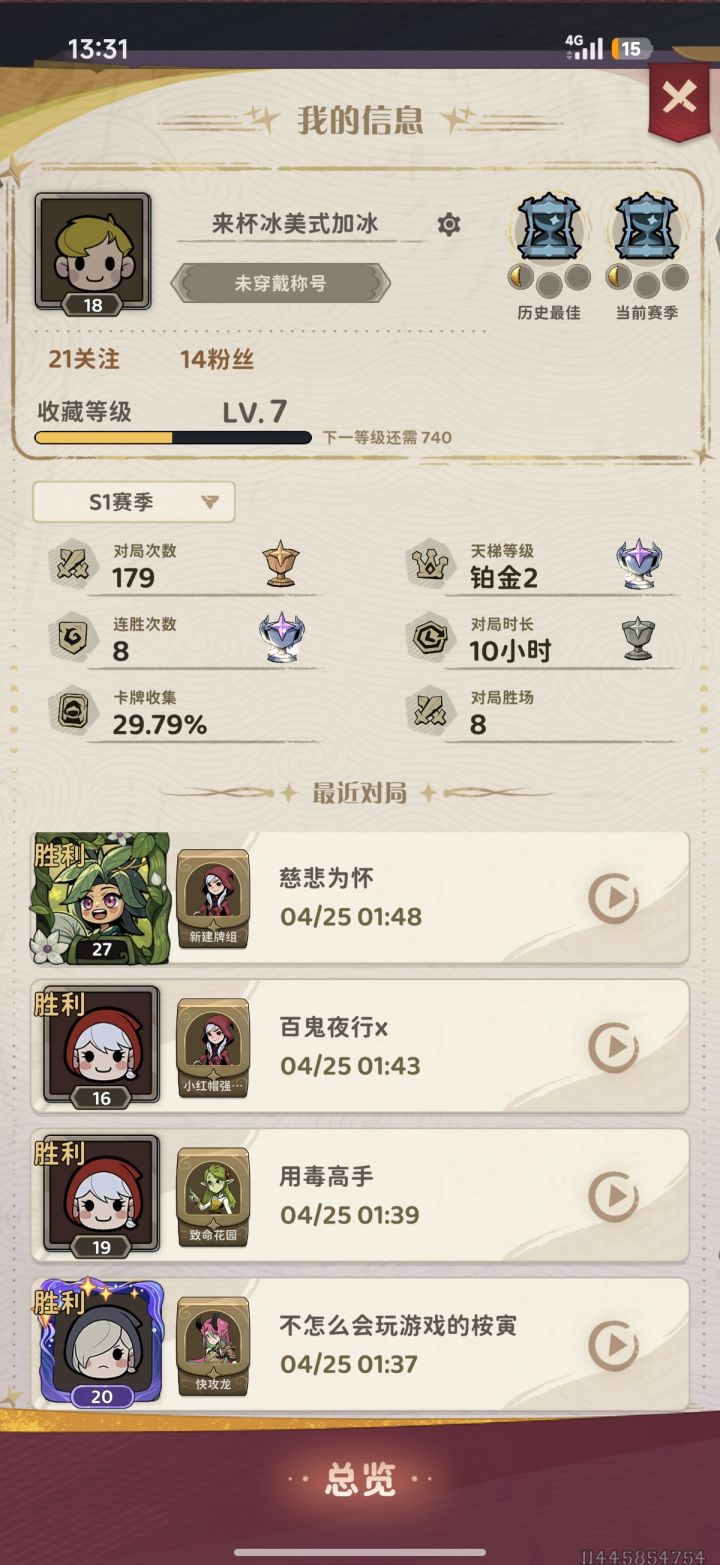Viewport: 720px width, 1565px height.
Task: Click the 天梯等级 crown icon
Action: 430,562
